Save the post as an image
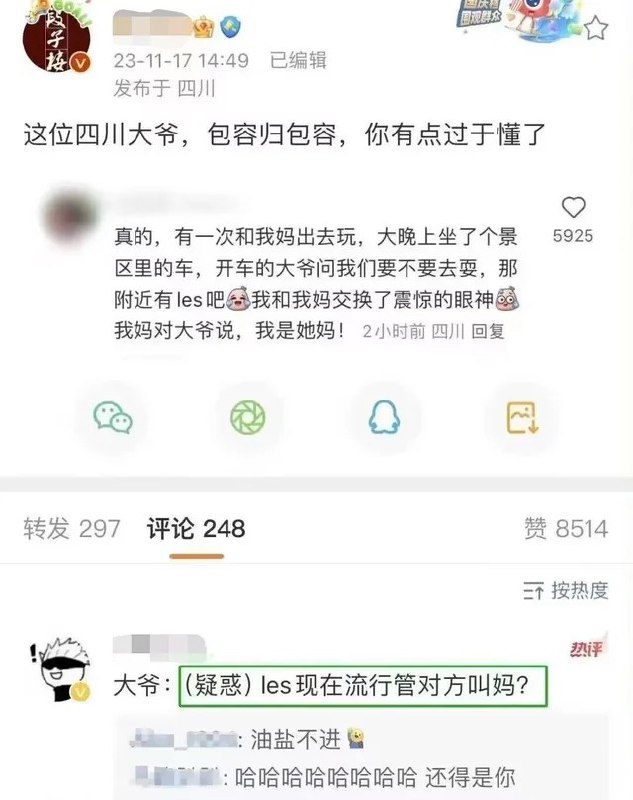 [x=520, y=418]
